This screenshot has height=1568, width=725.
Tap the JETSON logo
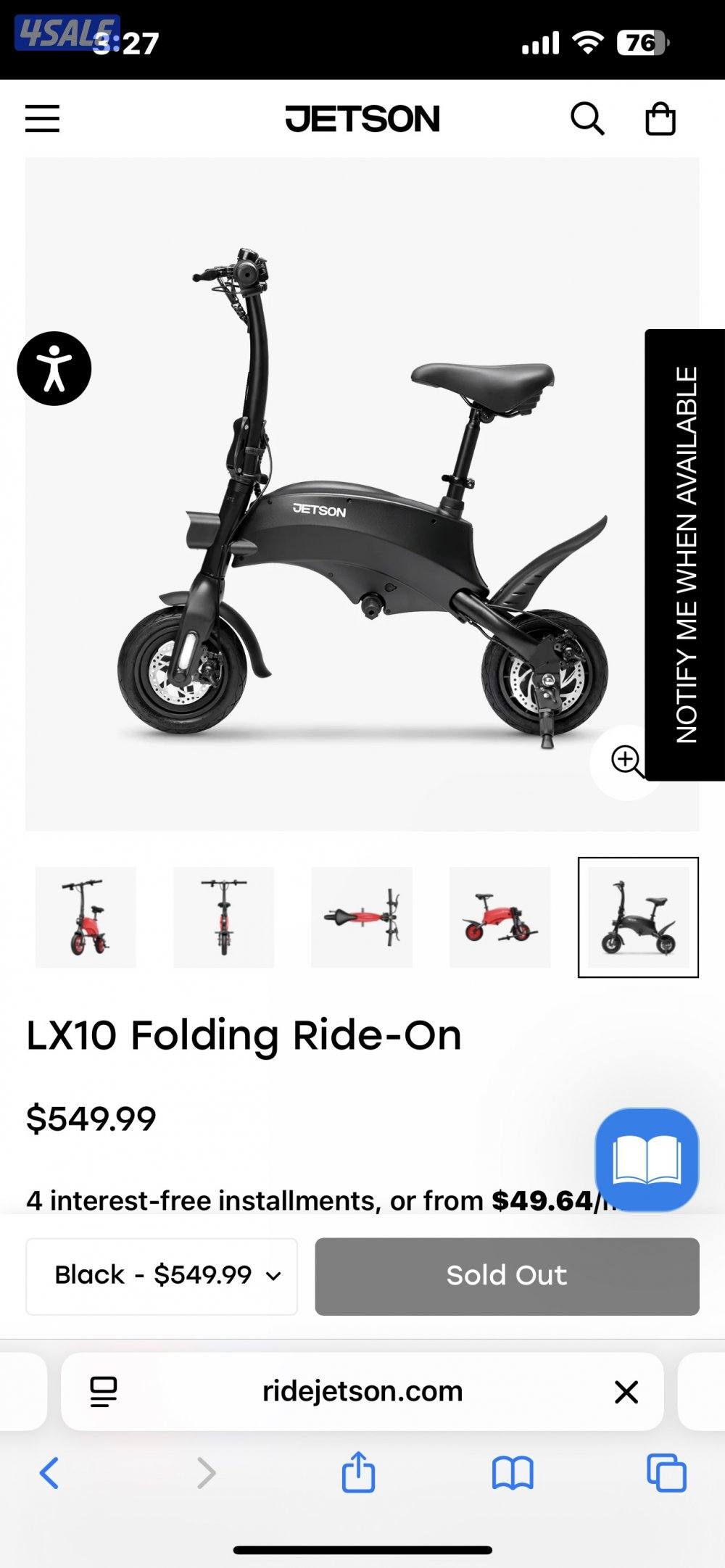pyautogui.click(x=362, y=119)
